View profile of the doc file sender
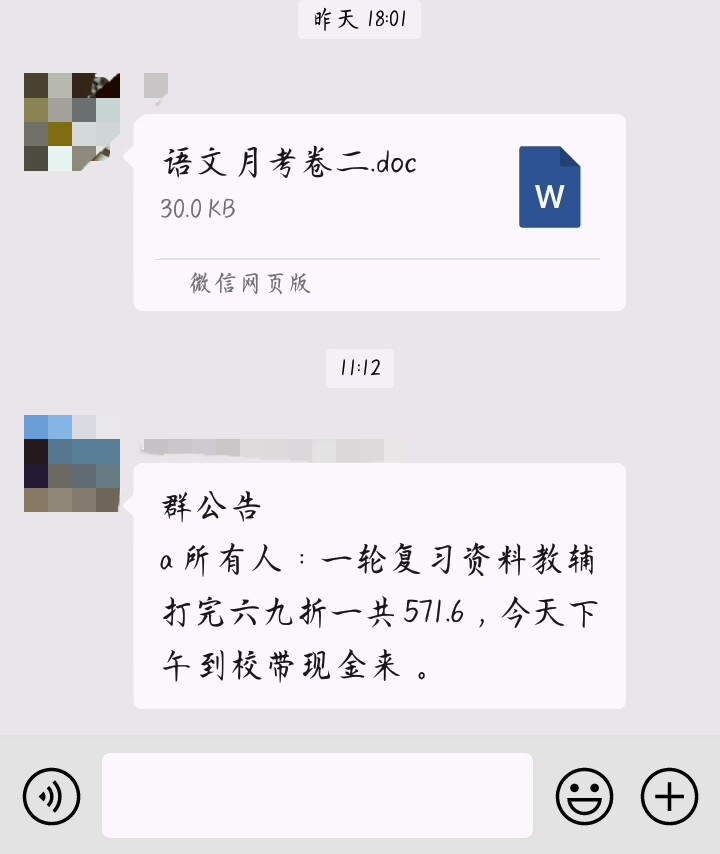This screenshot has height=854, width=720. click(x=72, y=121)
